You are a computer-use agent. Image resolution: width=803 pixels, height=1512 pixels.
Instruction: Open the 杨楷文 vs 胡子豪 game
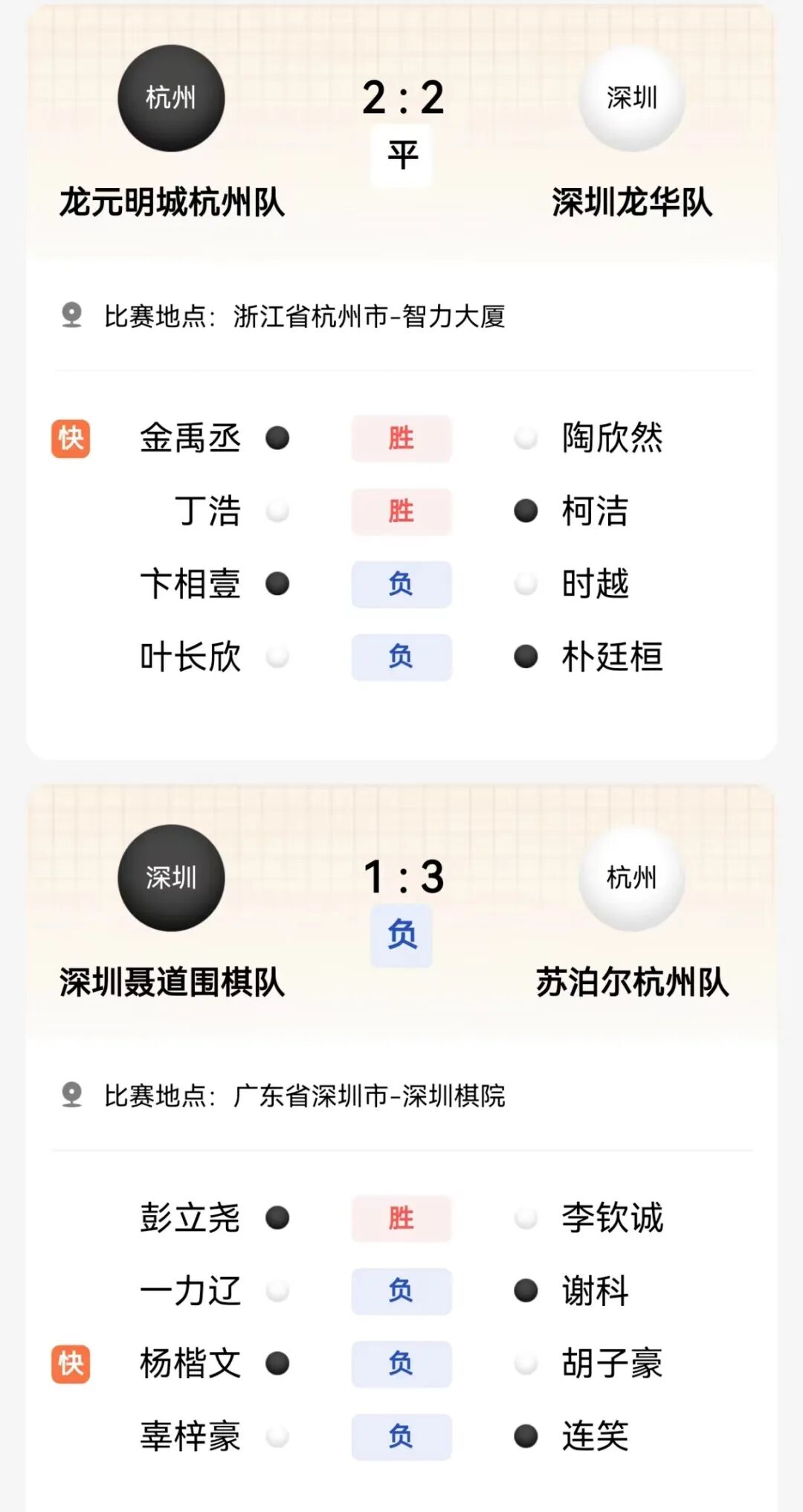click(401, 1364)
